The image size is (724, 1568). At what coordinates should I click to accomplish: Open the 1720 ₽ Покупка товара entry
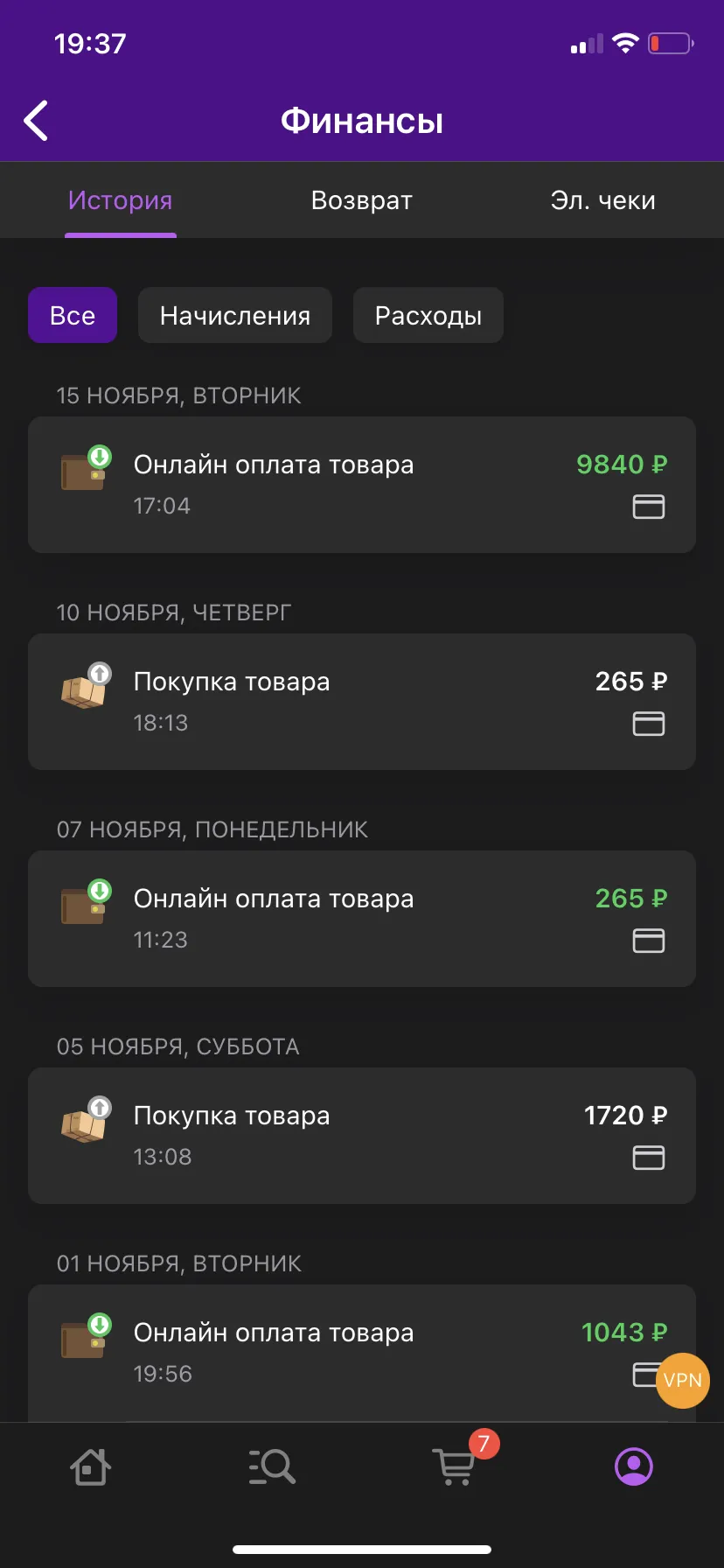(362, 1136)
